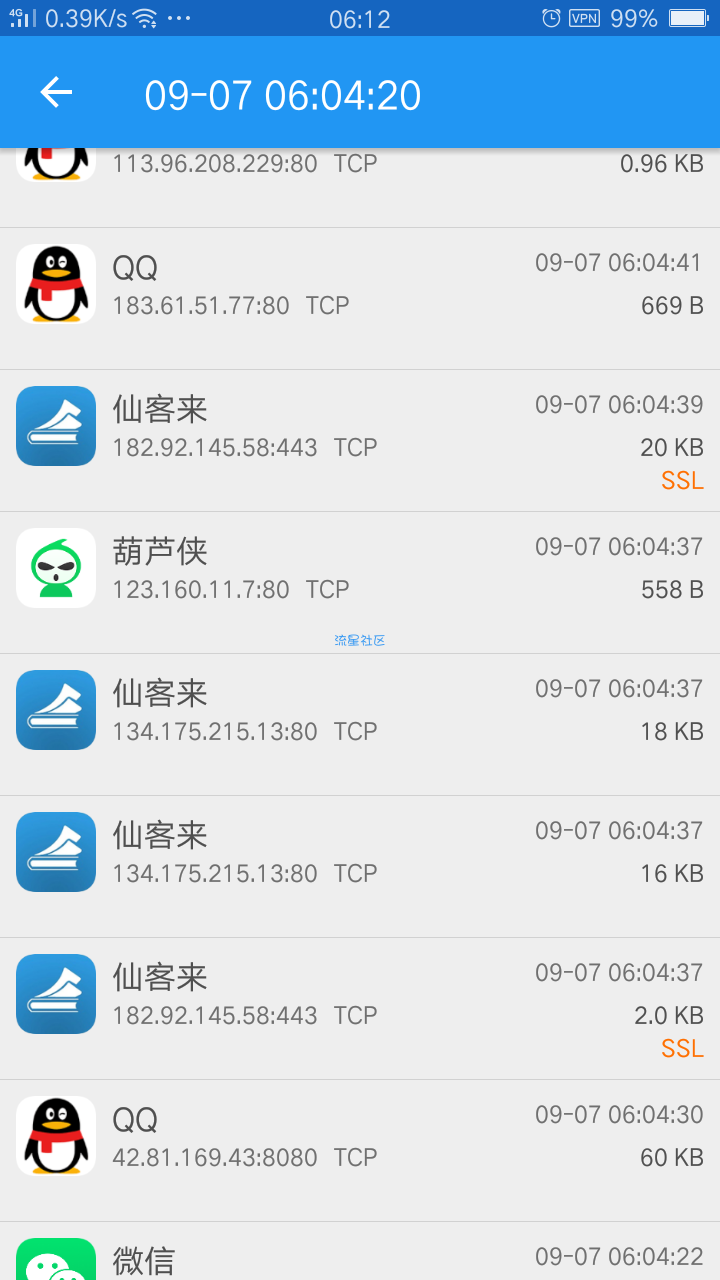
Task: Open the 微信 record at 06:04:22
Action: tap(360, 1252)
